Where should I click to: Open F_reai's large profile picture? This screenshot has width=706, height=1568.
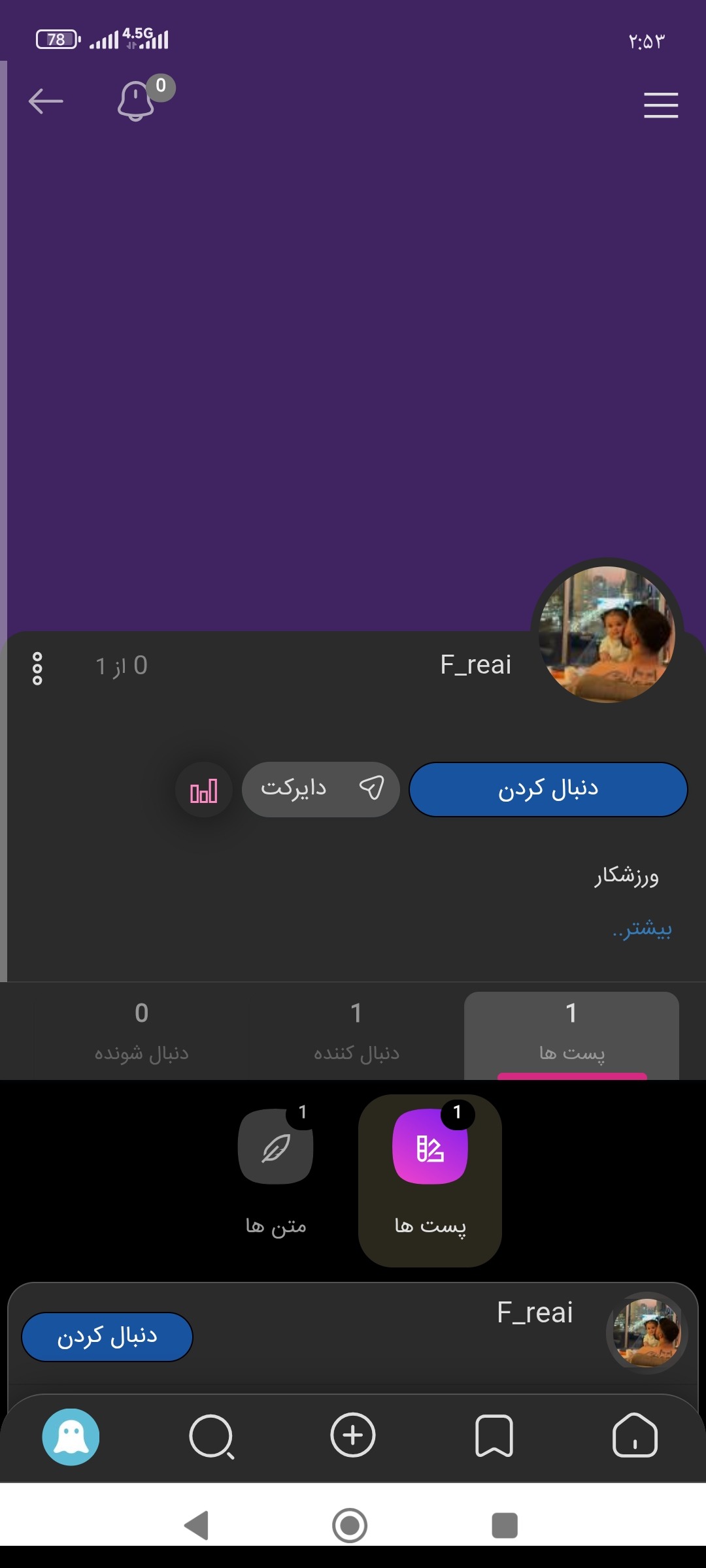(x=607, y=634)
